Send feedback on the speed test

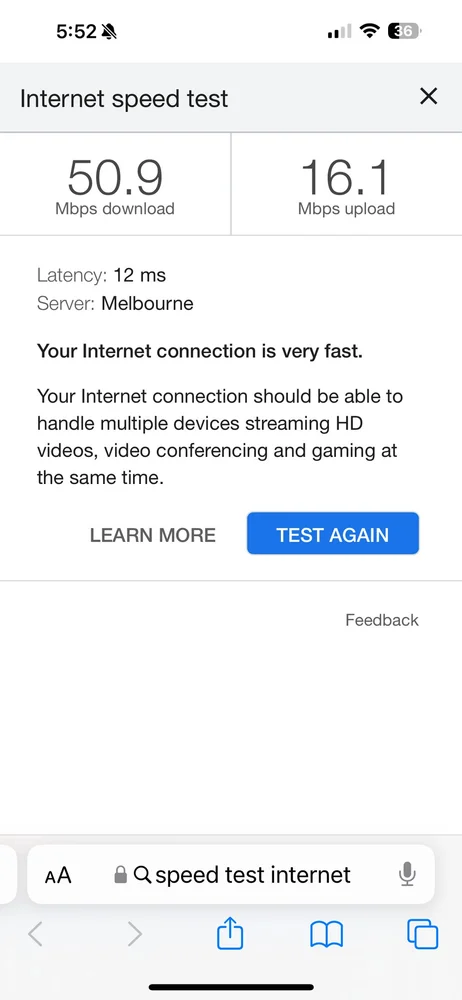coord(382,620)
